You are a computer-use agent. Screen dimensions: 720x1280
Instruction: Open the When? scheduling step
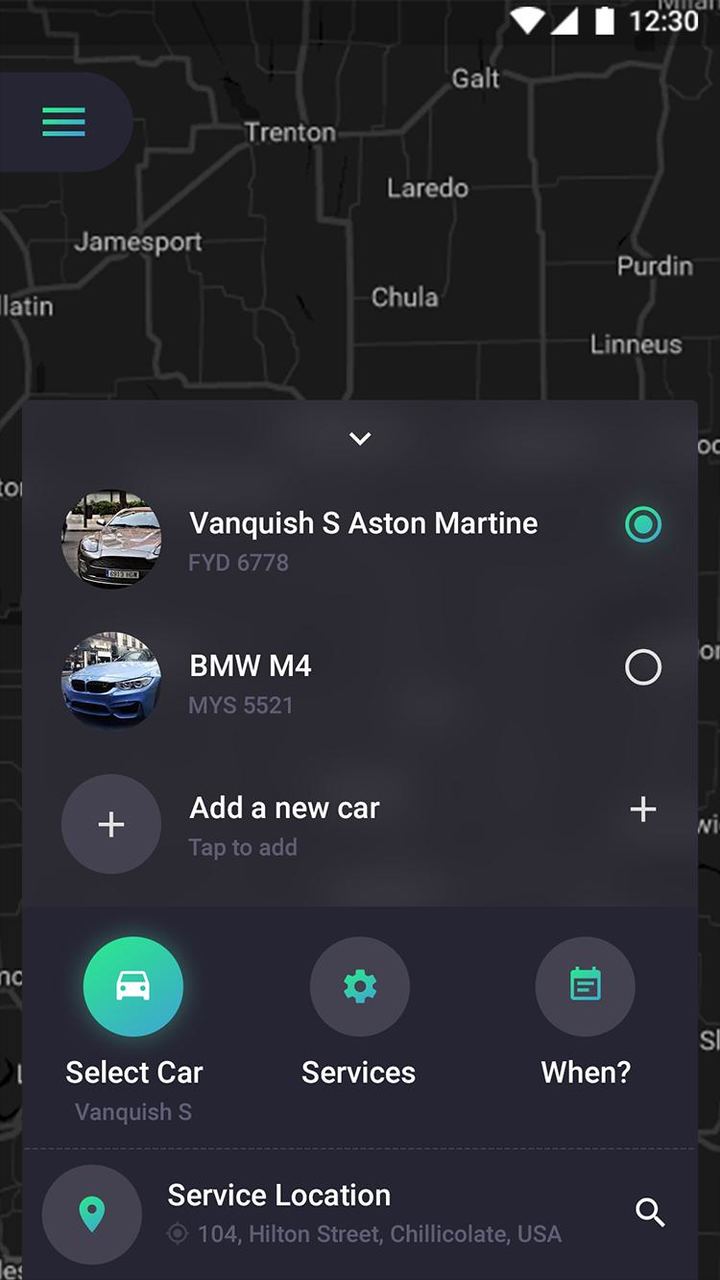[585, 986]
